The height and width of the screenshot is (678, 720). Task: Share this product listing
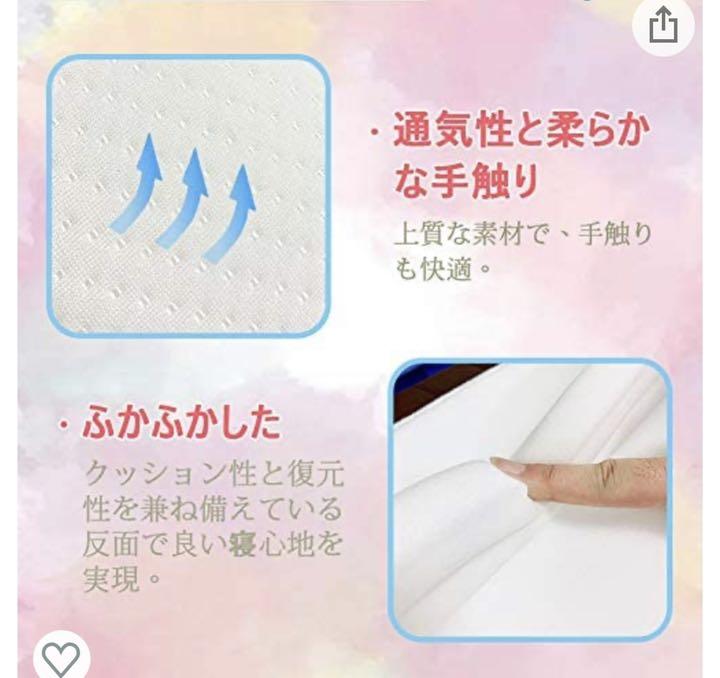click(x=663, y=26)
